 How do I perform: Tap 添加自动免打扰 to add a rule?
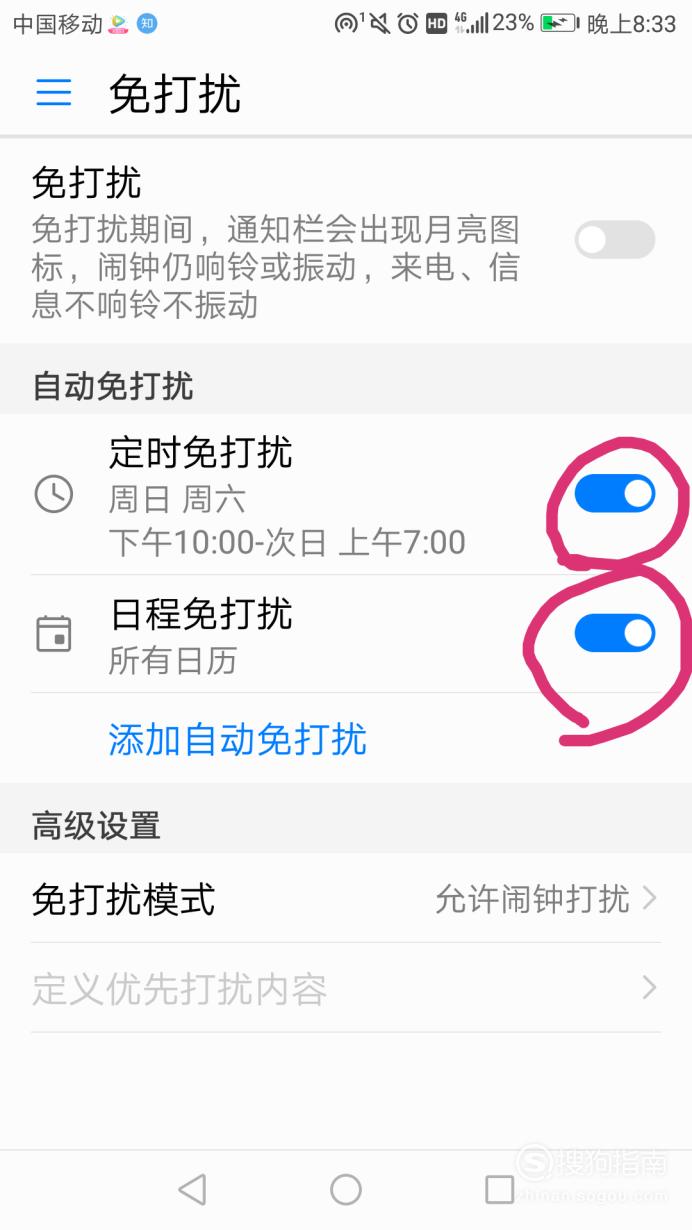[238, 739]
